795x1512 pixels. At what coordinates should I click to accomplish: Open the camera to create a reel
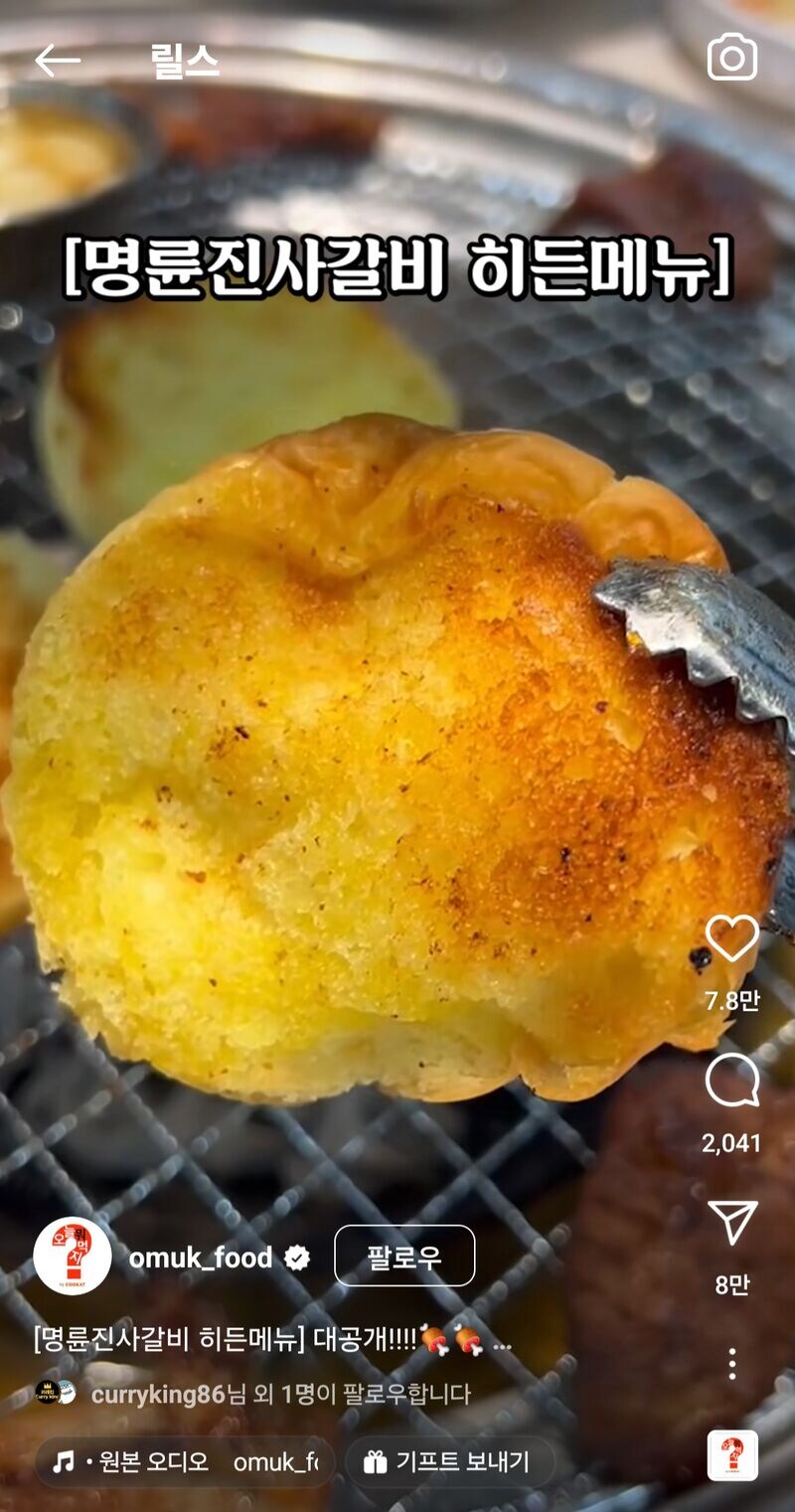tap(732, 58)
